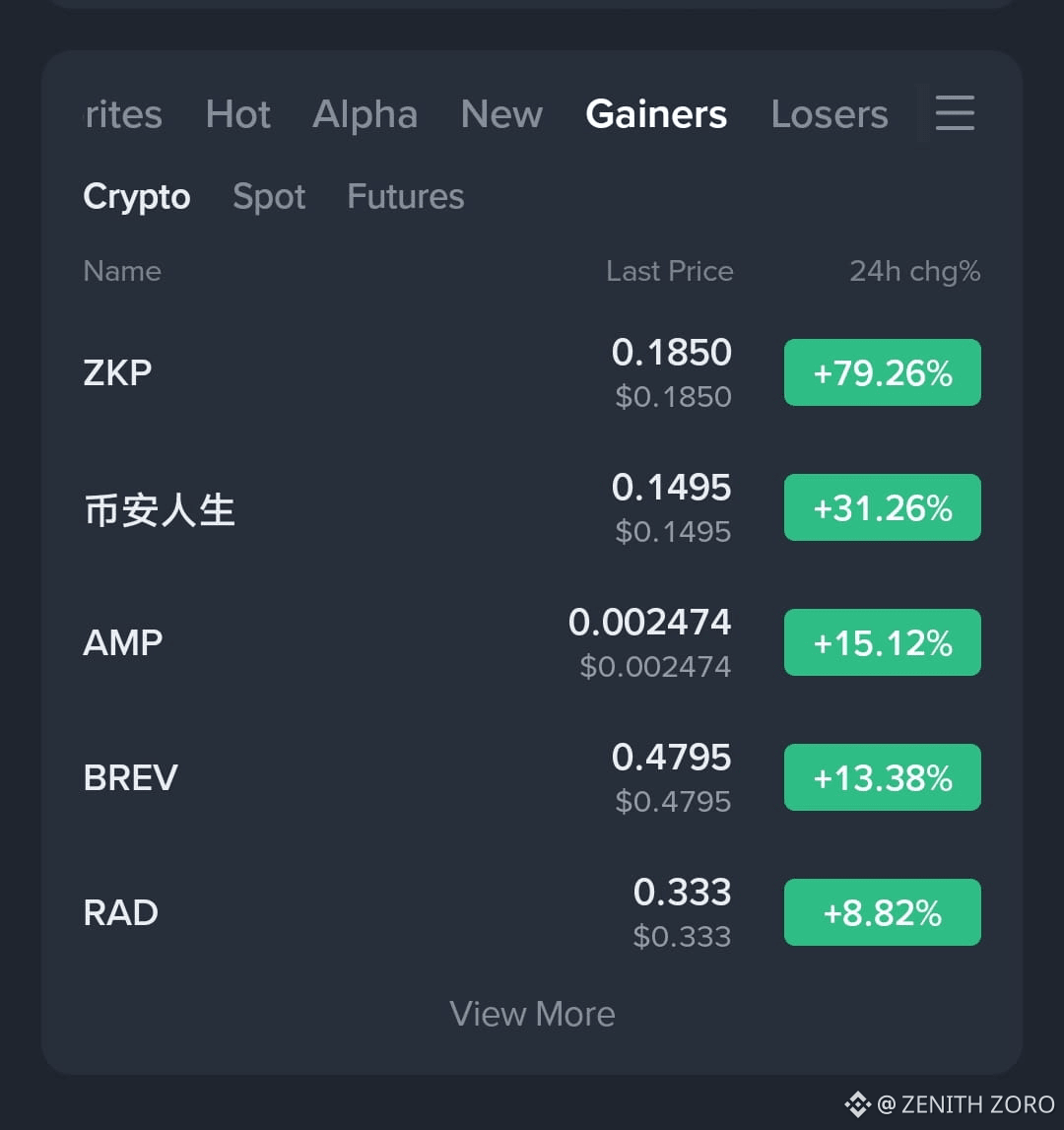Tap the +79.26% green badge for ZKP
This screenshot has width=1064, height=1130.
(882, 372)
